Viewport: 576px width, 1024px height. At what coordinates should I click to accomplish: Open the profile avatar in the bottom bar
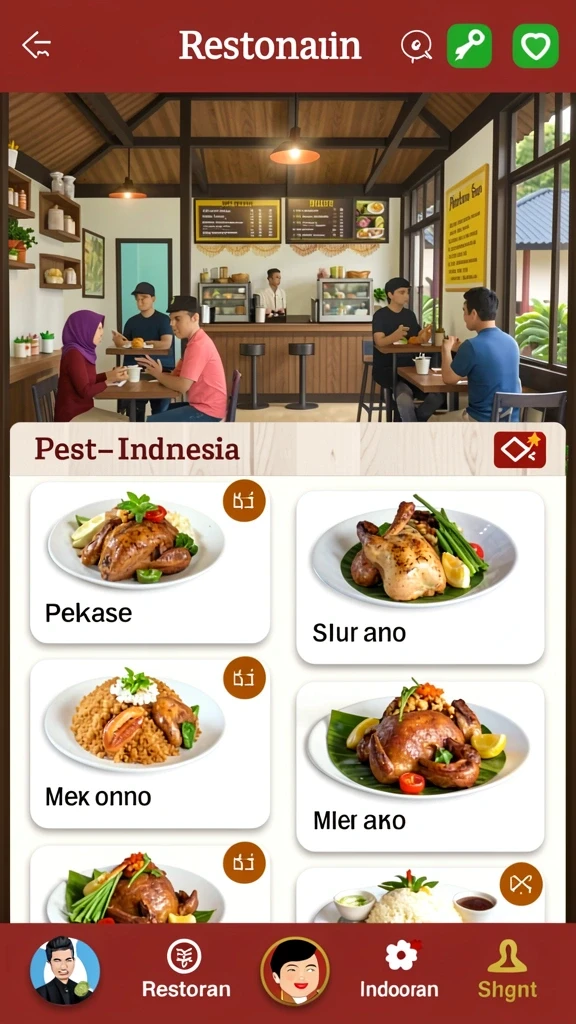(65, 971)
